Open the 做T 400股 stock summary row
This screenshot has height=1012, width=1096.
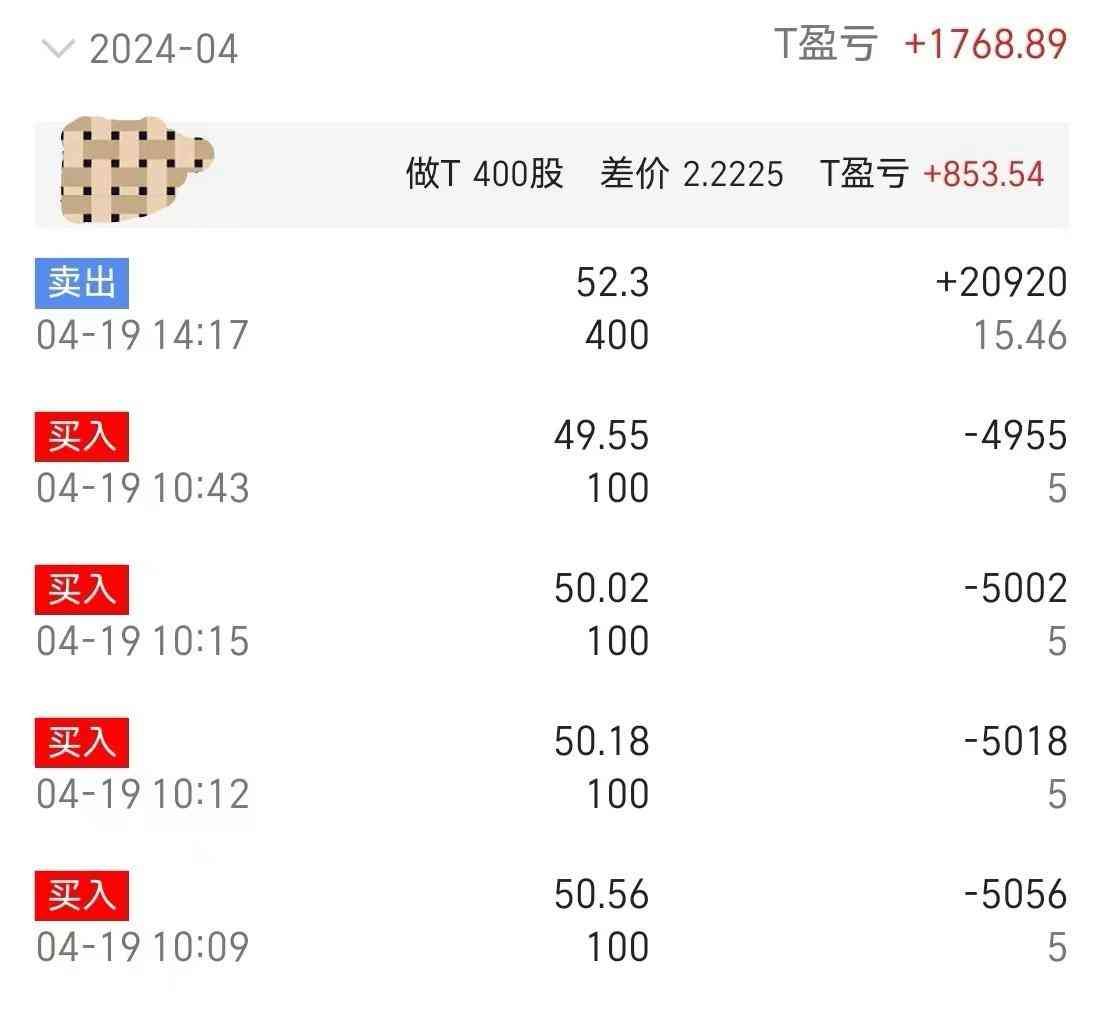551,175
